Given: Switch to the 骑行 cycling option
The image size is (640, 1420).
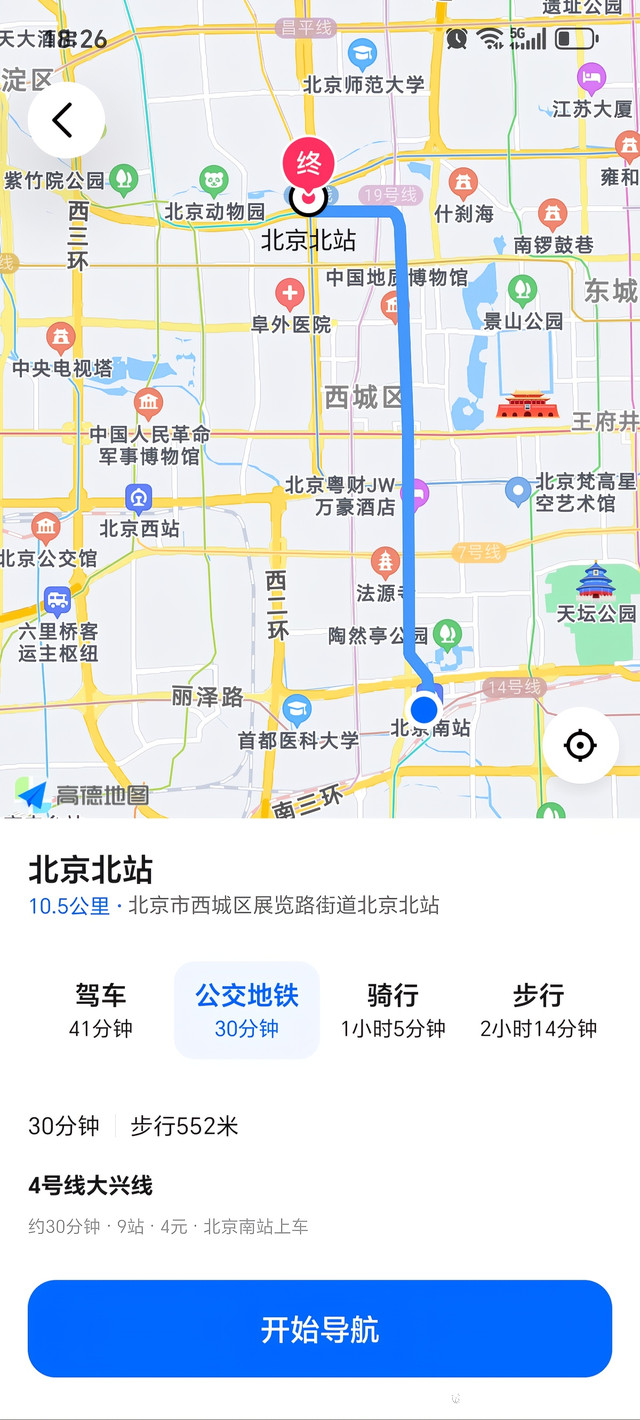Looking at the screenshot, I should pos(393,1010).
